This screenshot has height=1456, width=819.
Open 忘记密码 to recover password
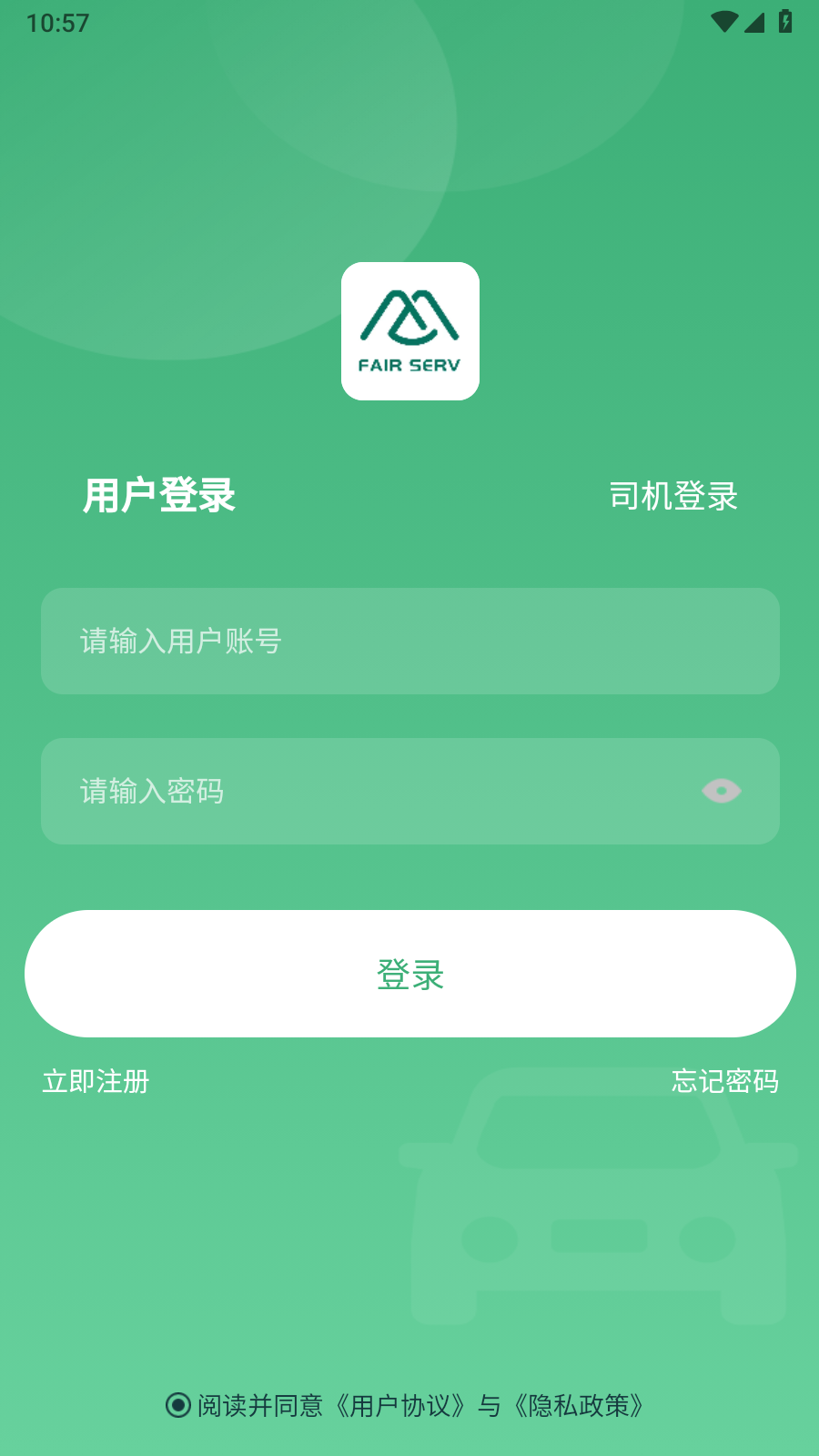[724, 1081]
